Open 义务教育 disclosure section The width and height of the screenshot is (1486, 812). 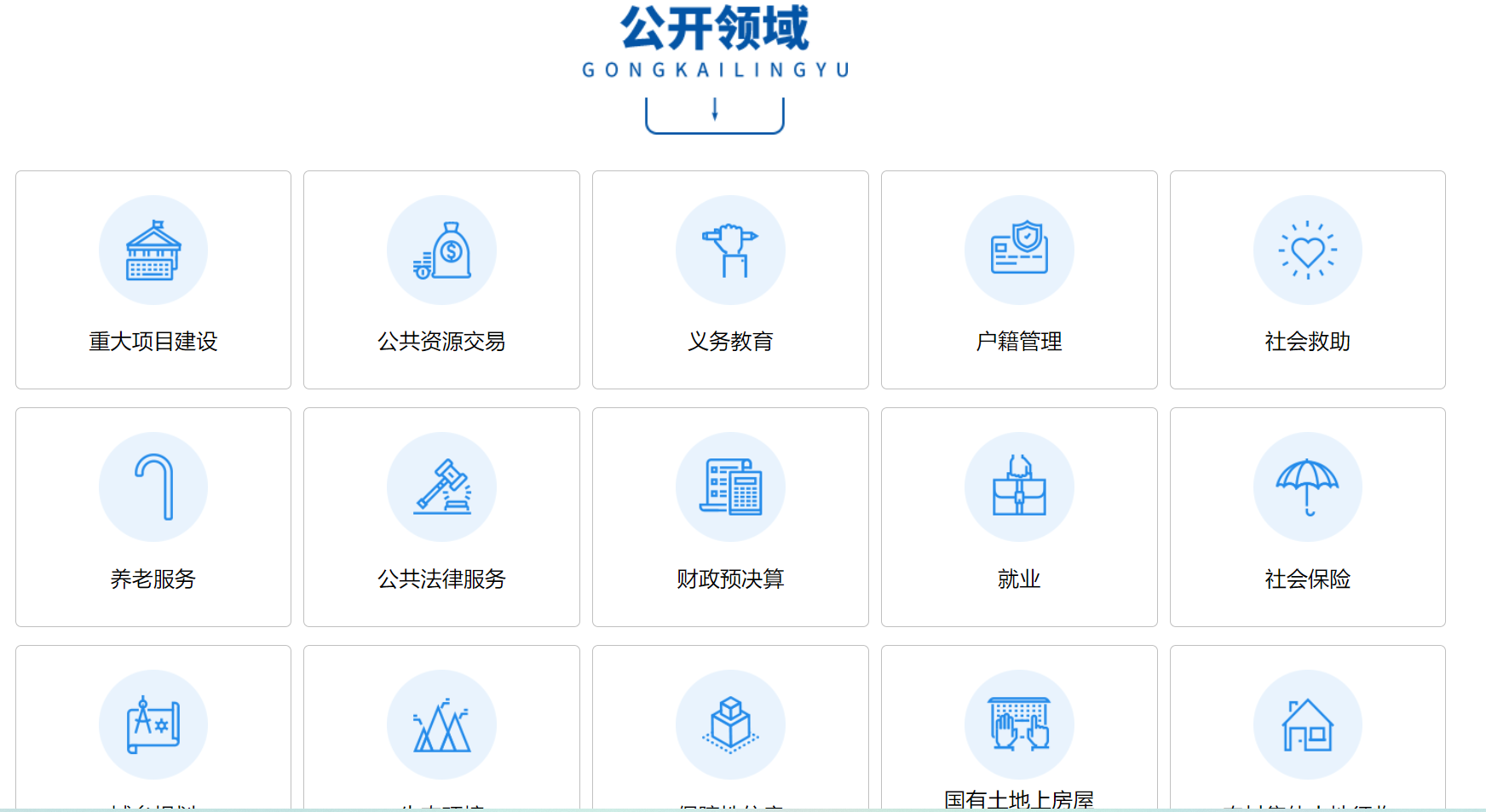click(730, 280)
